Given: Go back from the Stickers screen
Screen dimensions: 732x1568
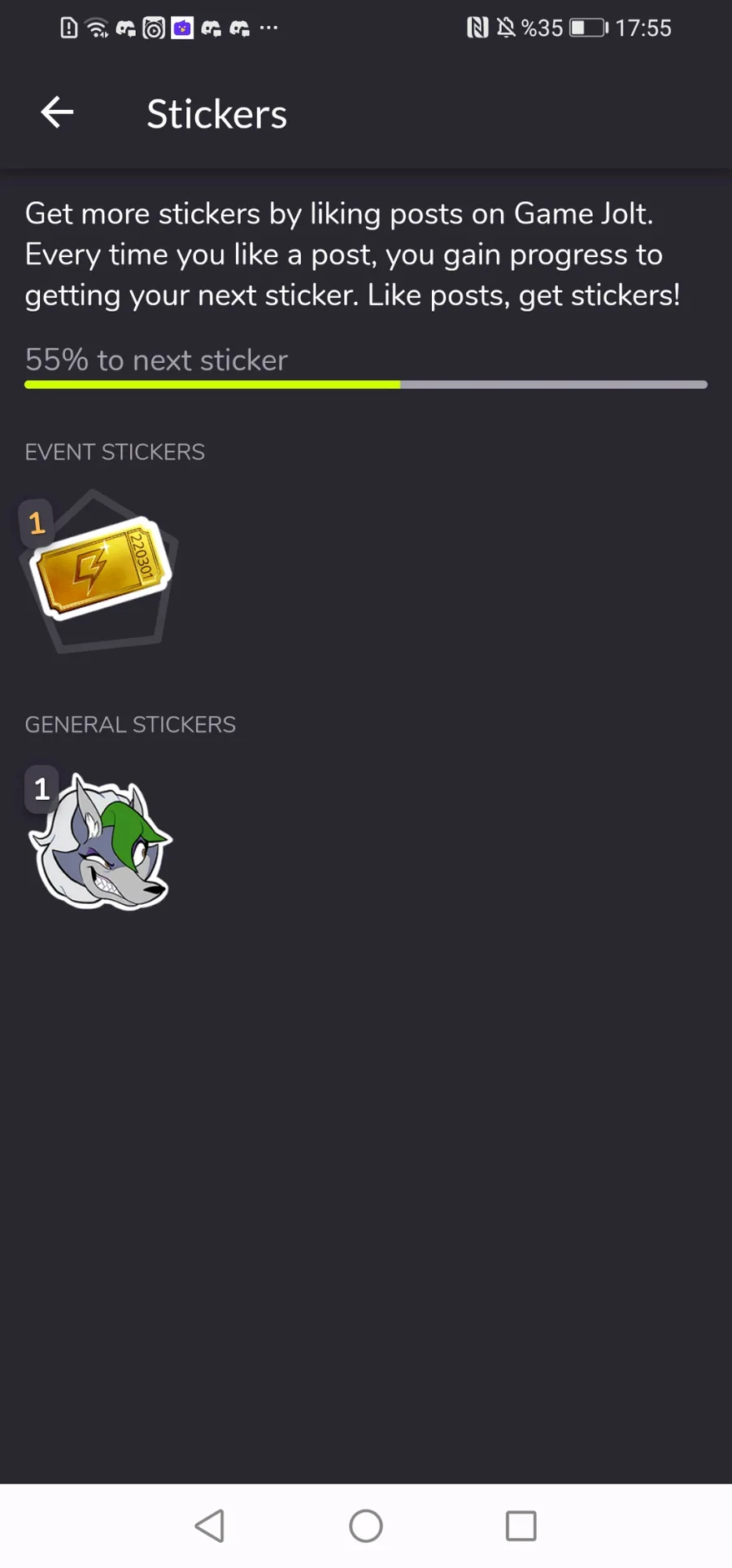Looking at the screenshot, I should [57, 113].
